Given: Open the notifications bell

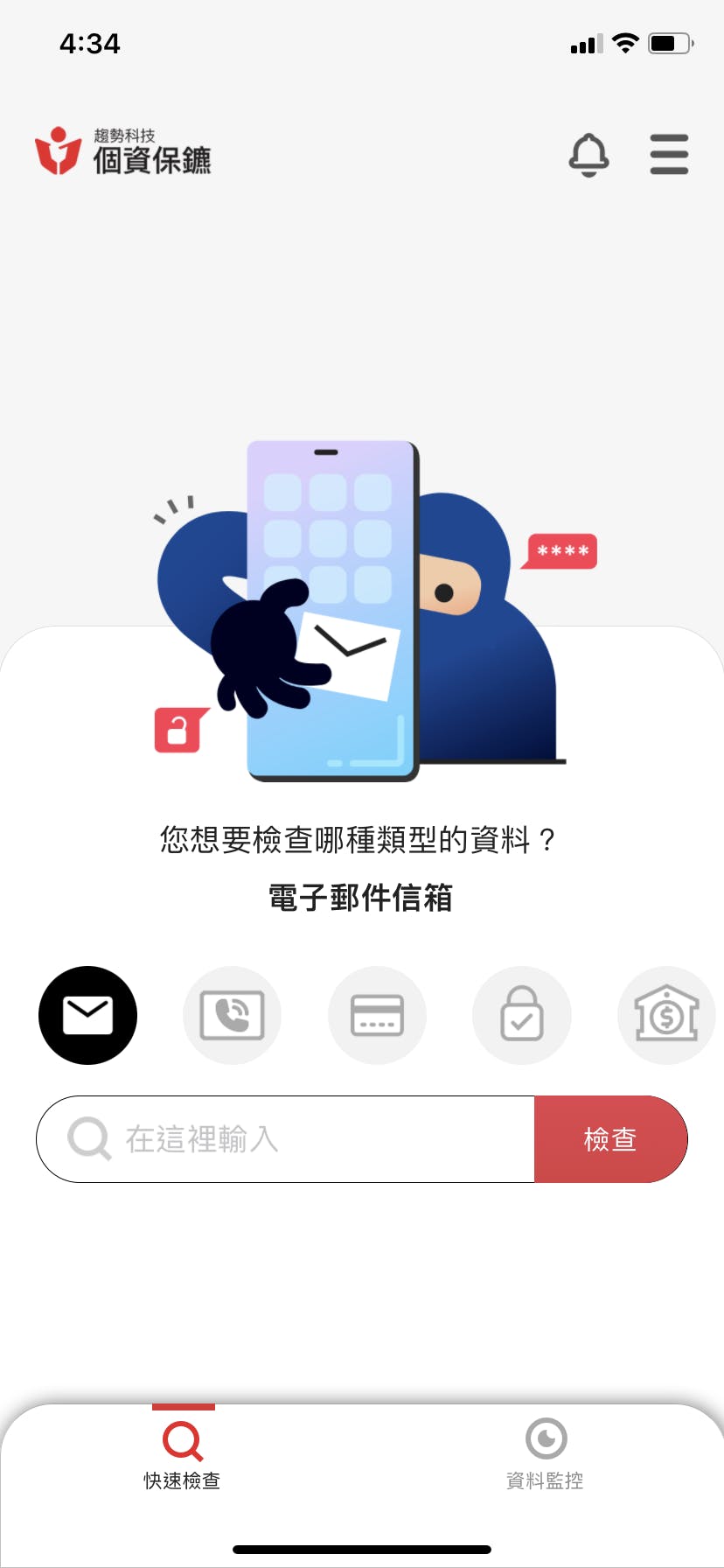Looking at the screenshot, I should [588, 155].
